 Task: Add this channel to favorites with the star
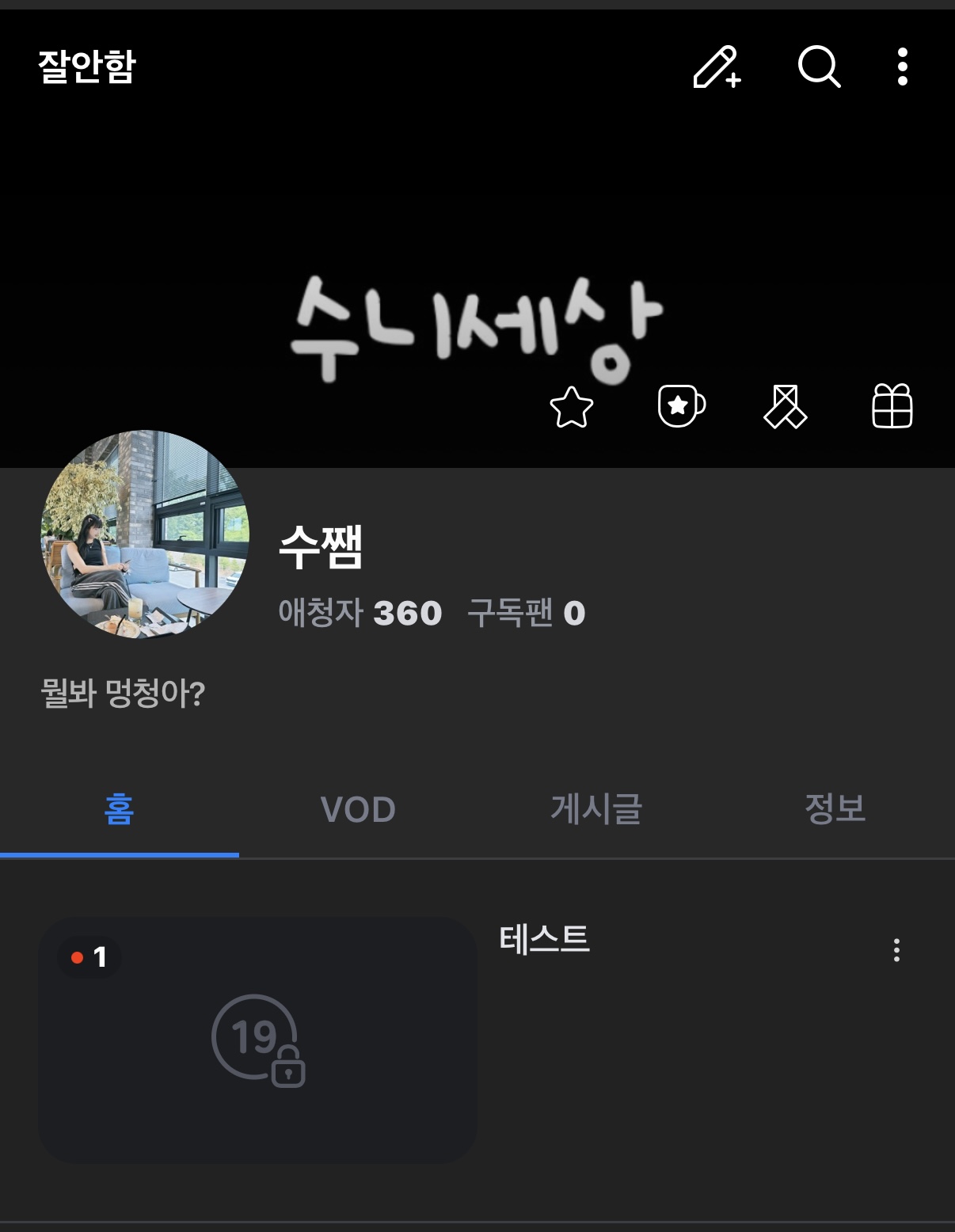(571, 407)
